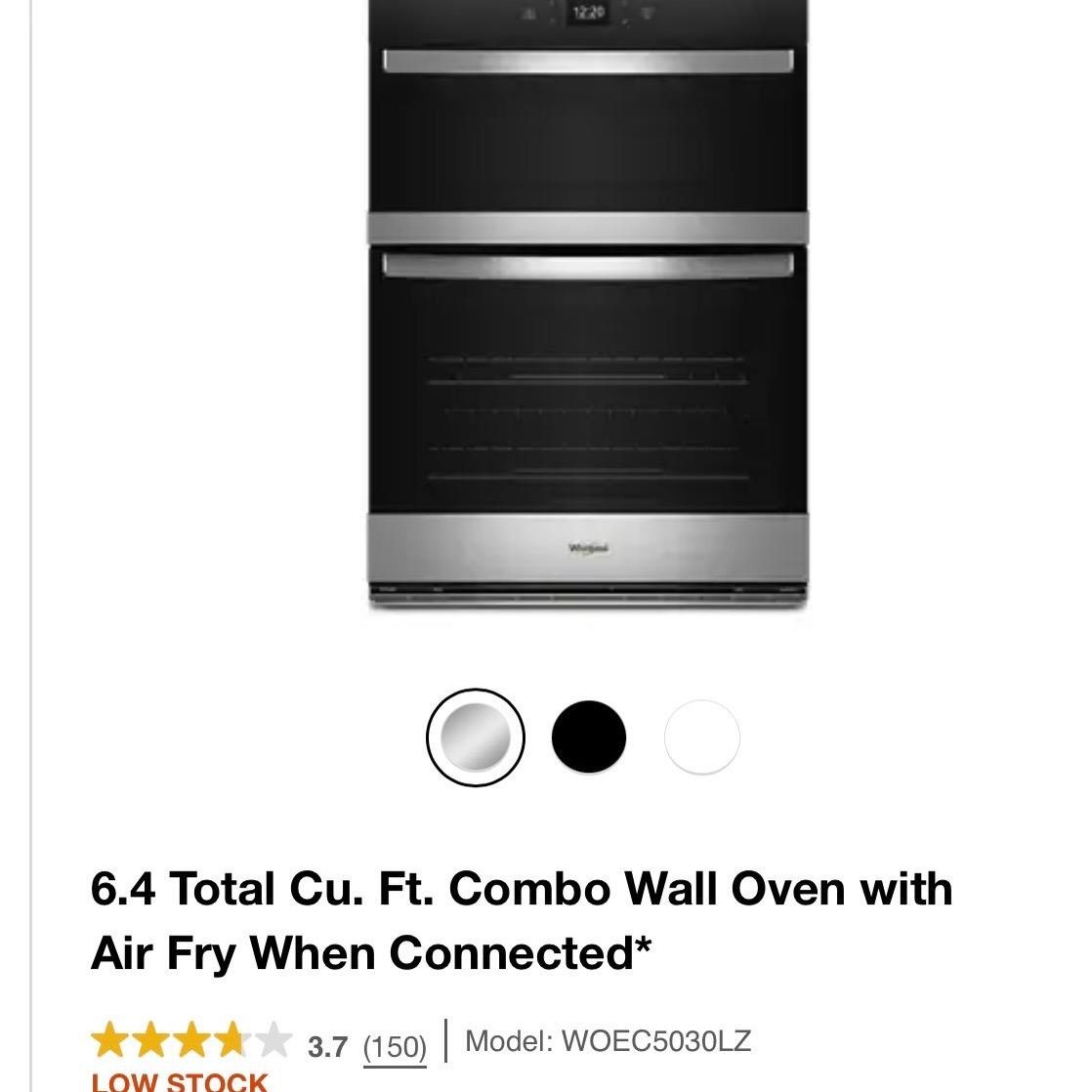Open the 150 reviews link
The width and height of the screenshot is (1092, 1092).
pyautogui.click(x=395, y=1047)
